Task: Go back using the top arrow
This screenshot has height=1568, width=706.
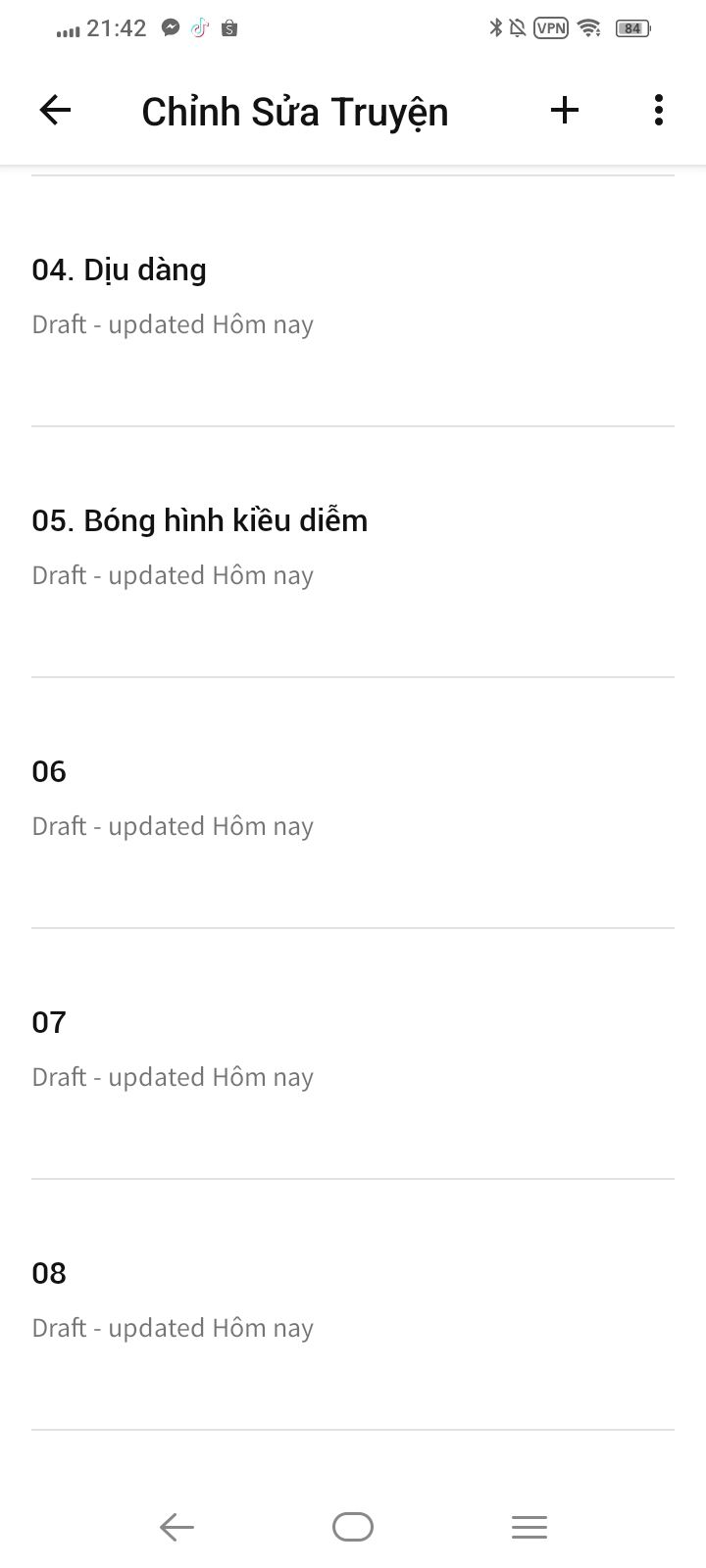Action: (55, 110)
